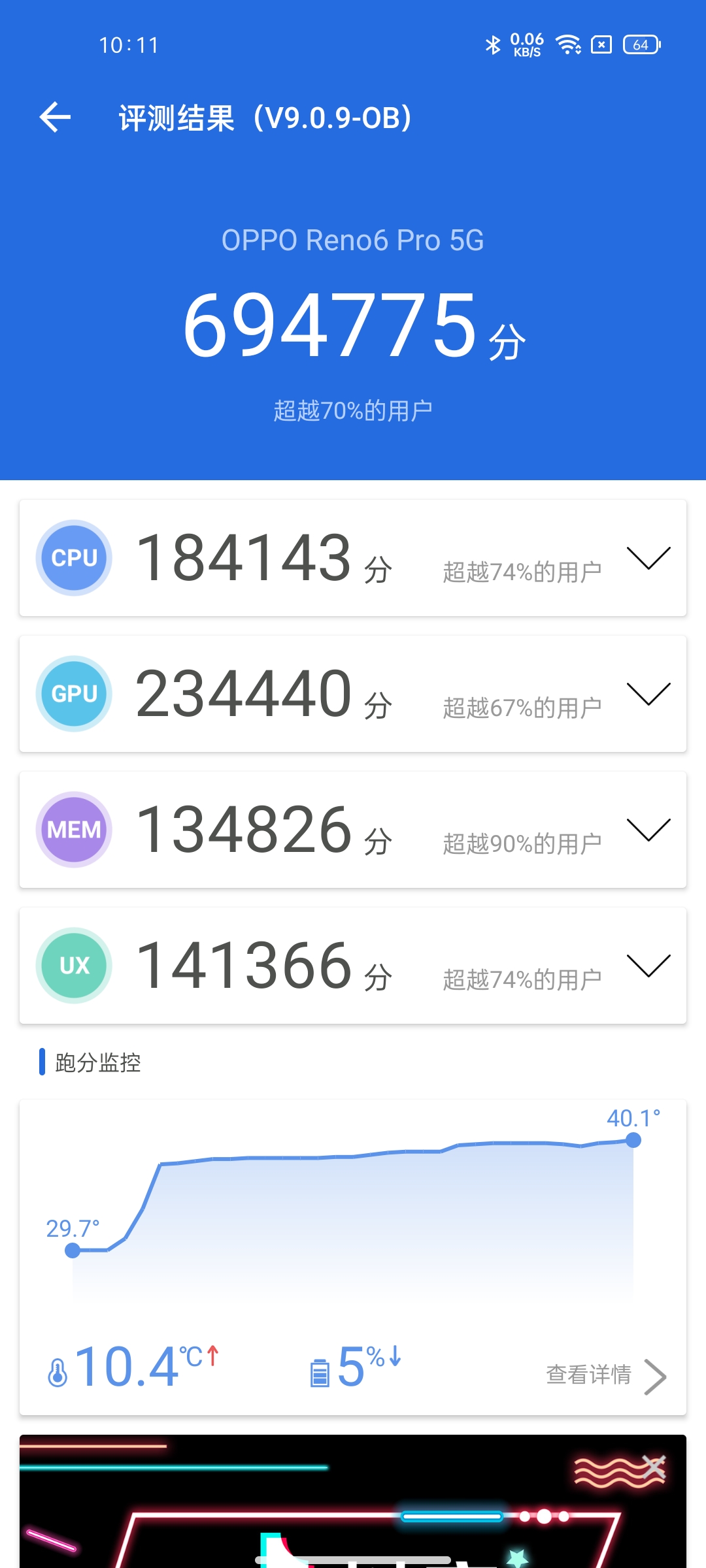The image size is (706, 1568).
Task: Click the back arrow in the title bar
Action: coord(55,118)
